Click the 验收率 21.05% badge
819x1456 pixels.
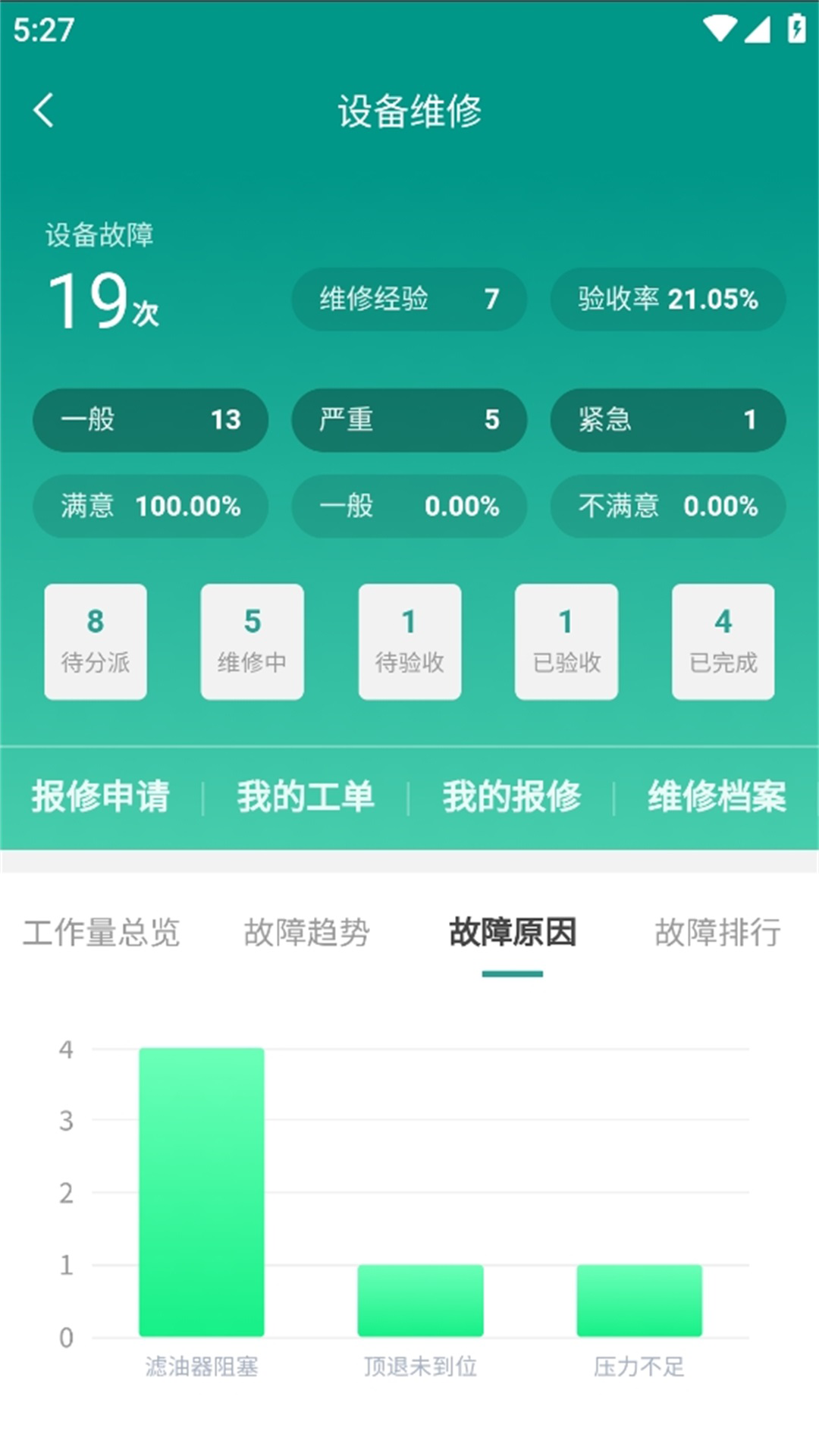tap(667, 300)
